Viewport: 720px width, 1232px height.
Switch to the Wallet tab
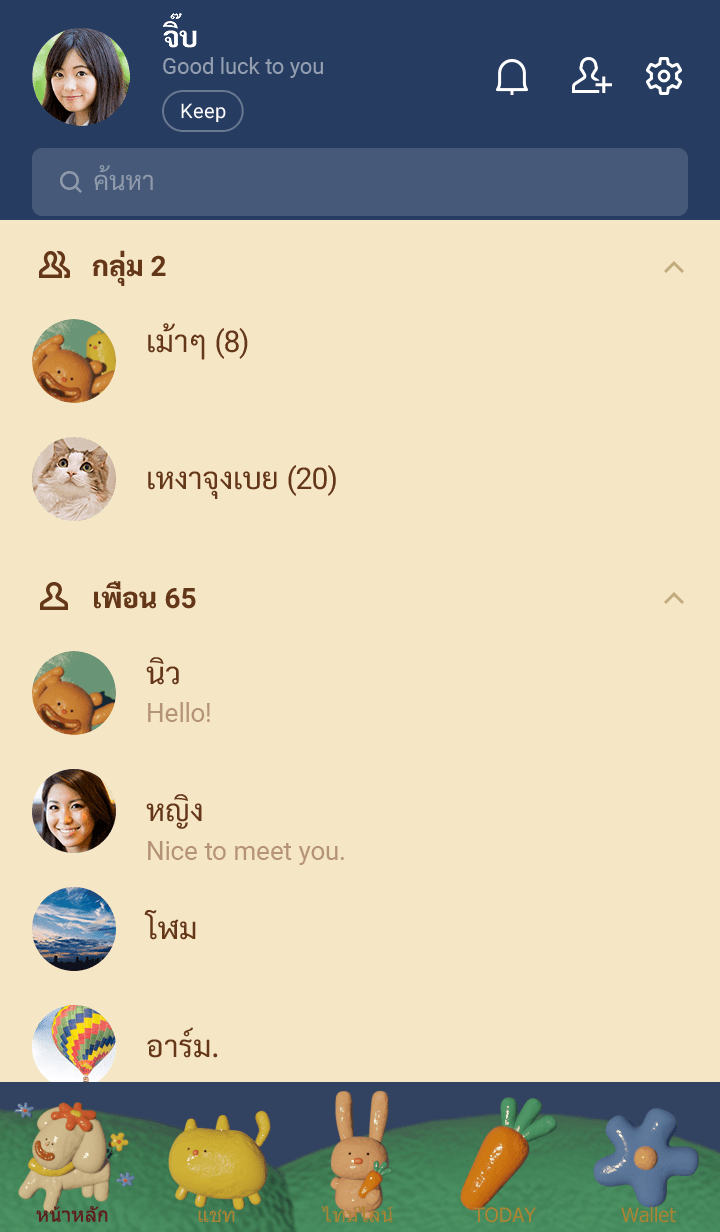648,1160
